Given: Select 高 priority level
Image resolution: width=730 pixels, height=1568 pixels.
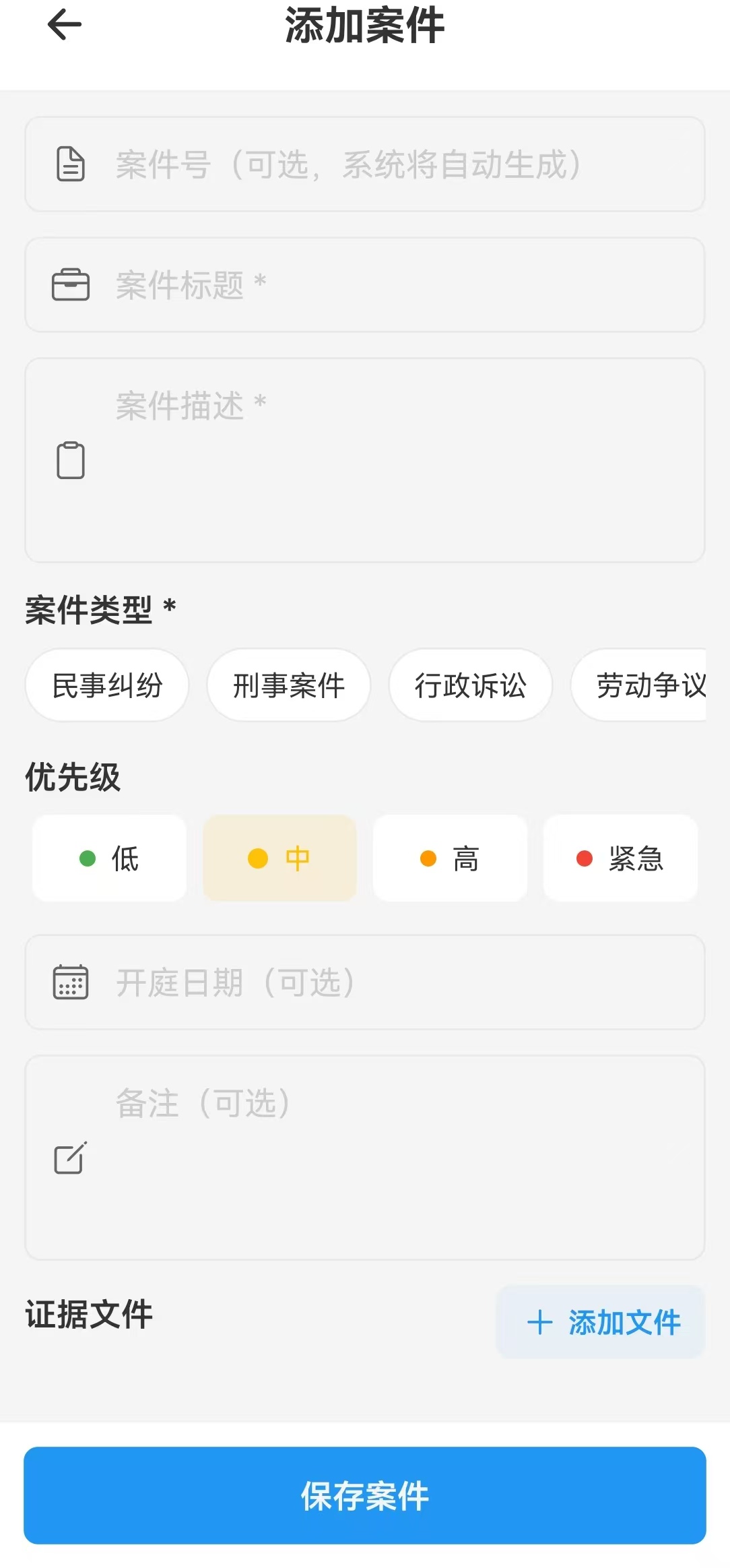Looking at the screenshot, I should tap(449, 858).
